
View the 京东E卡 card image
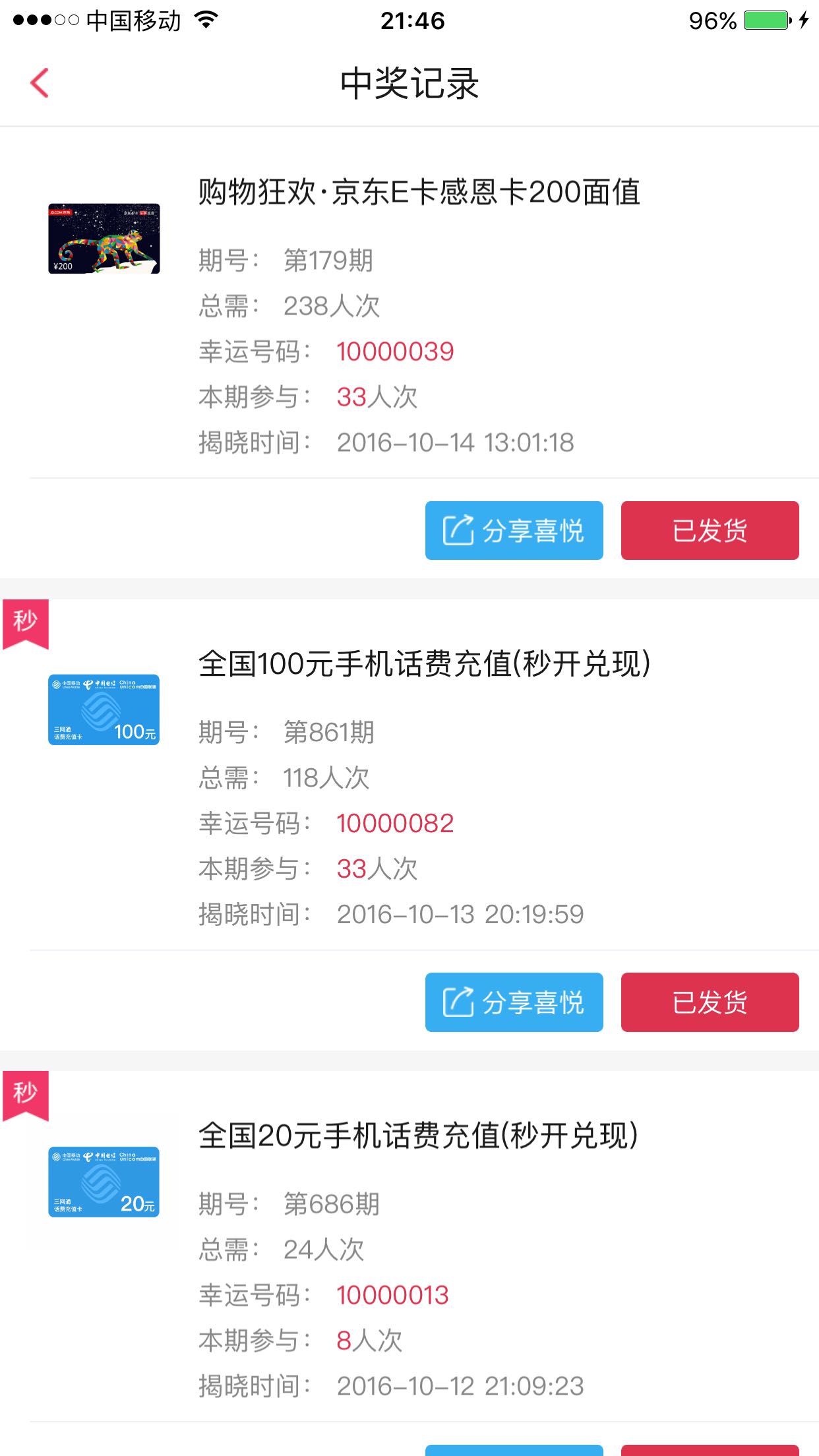pos(104,239)
